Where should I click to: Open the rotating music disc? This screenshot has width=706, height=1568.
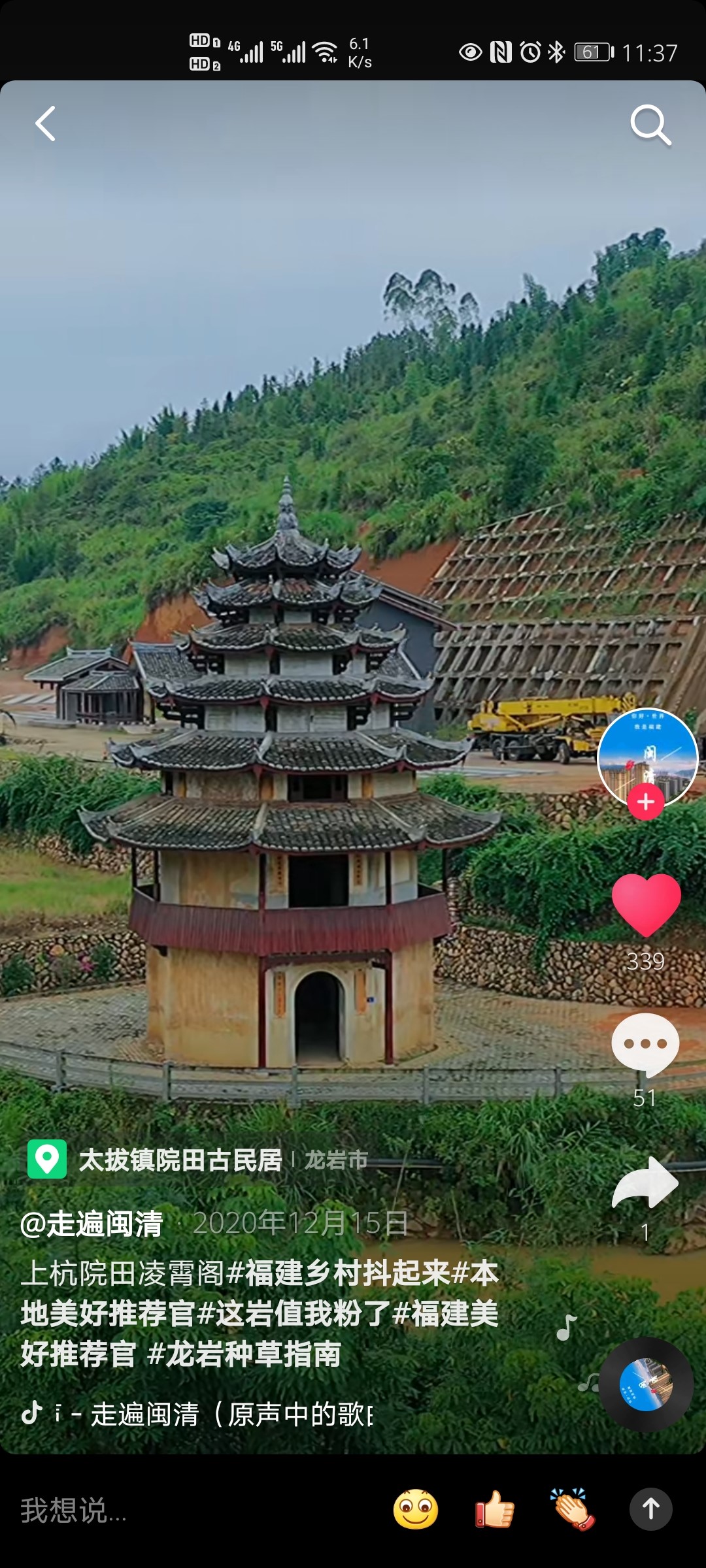point(646,1384)
